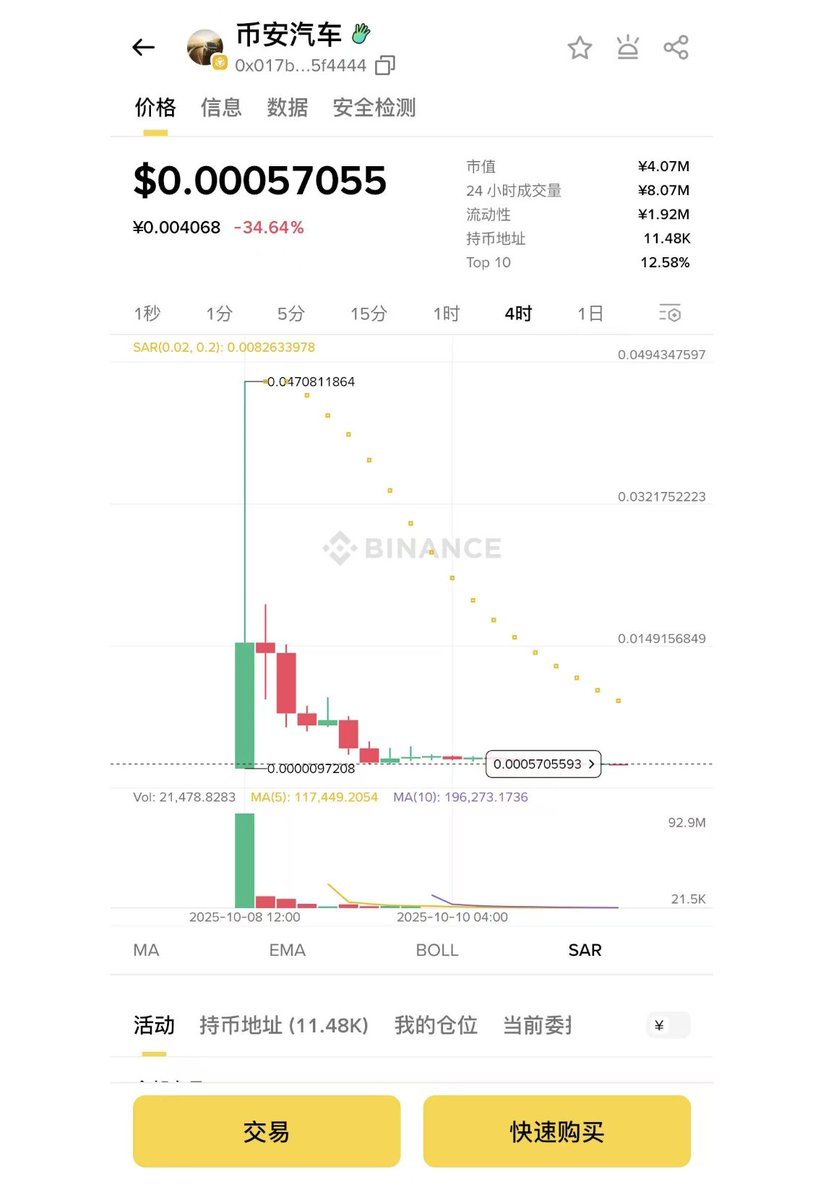Viewport: 818px width, 1200px height.
Task: Open chart indicator settings
Action: 670,314
